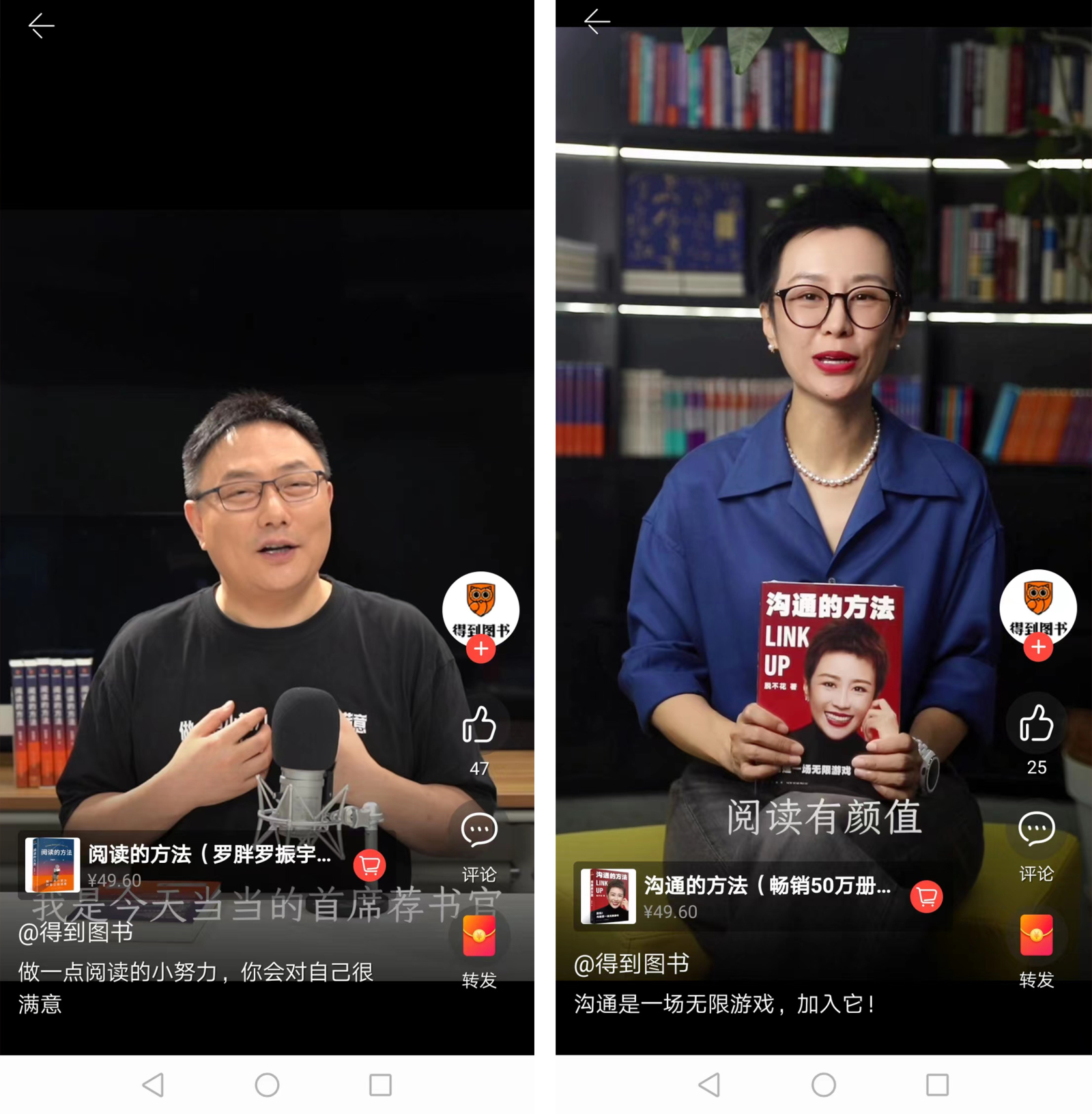The height and width of the screenshot is (1114, 1092).
Task: Follow 得到图书 on the 沟通的方法 video
Action: click(x=1038, y=647)
